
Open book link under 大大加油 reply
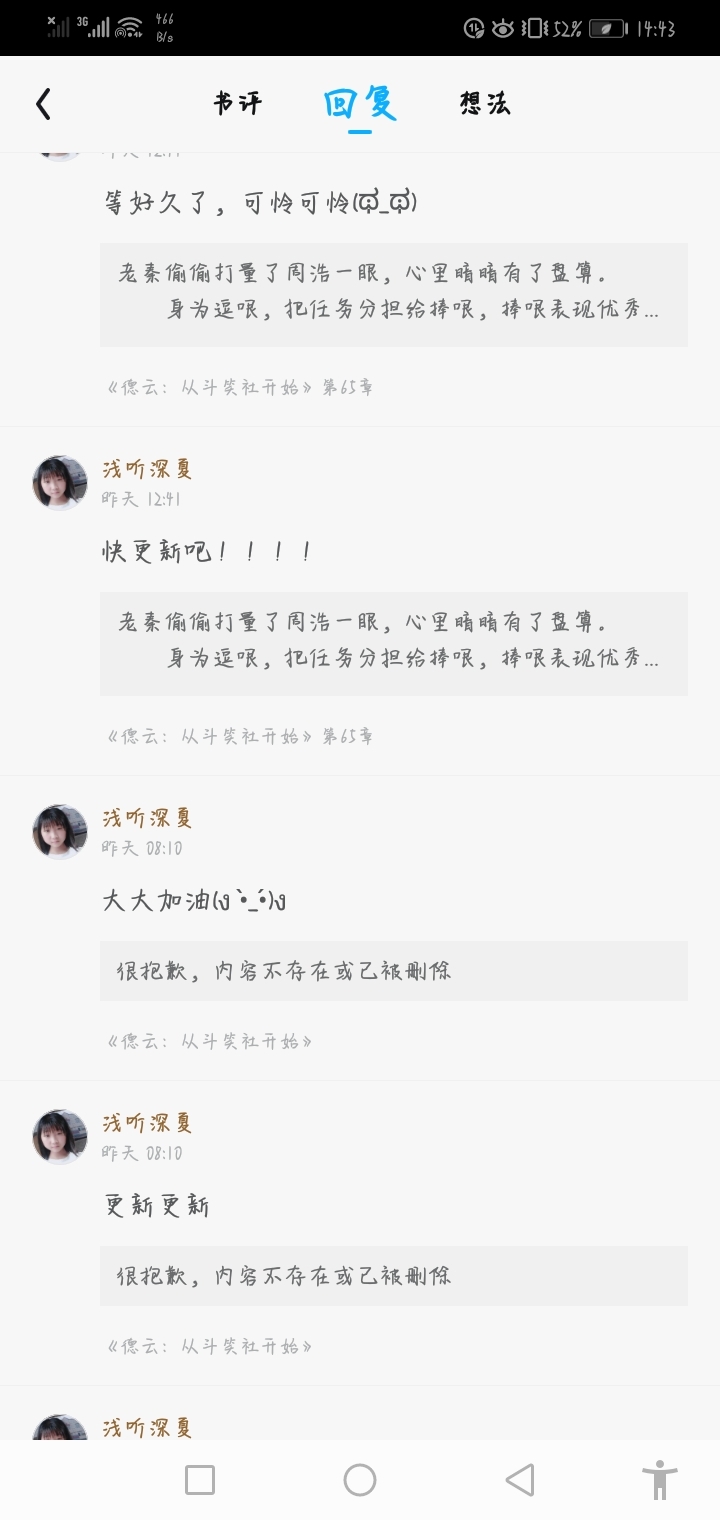click(x=210, y=1041)
